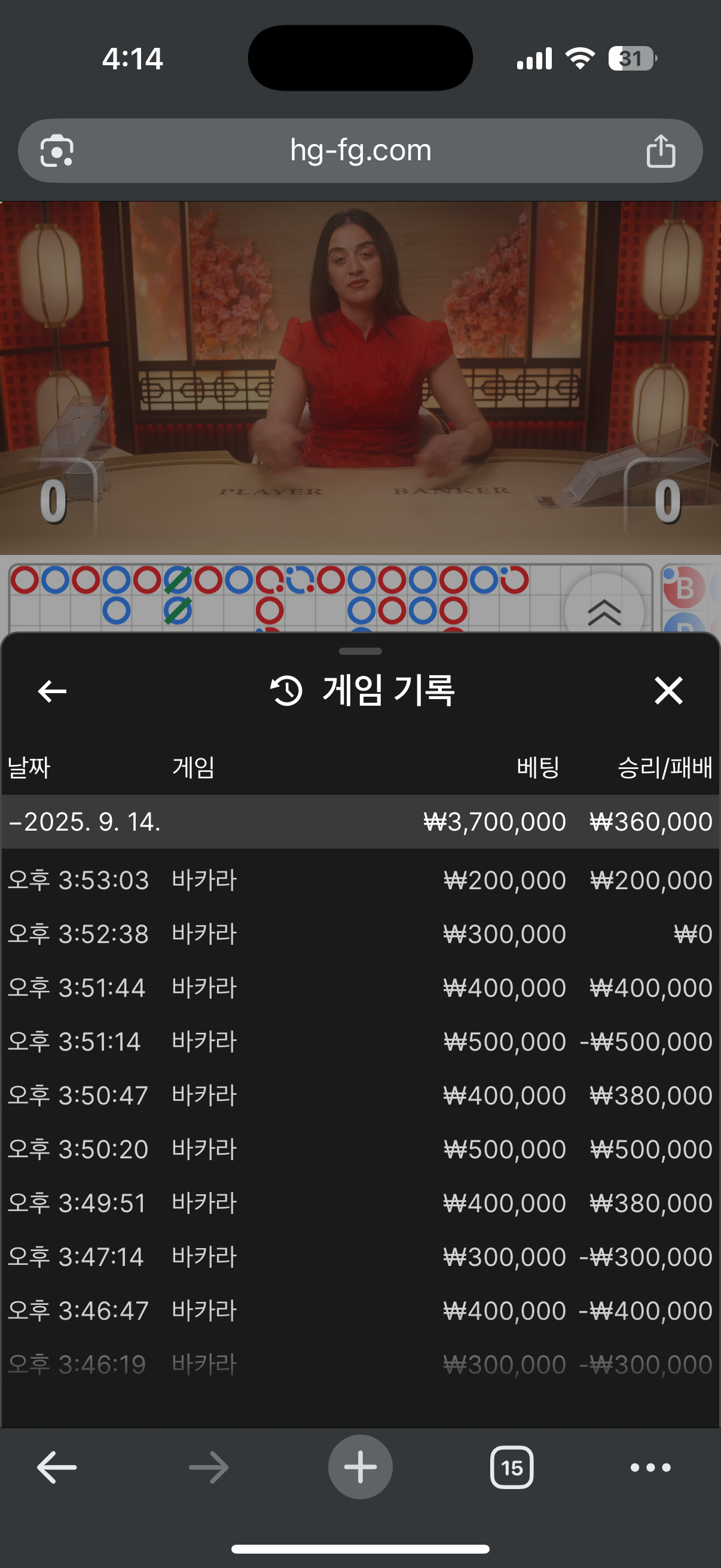721x1568 pixels.
Task: Close the game history panel
Action: point(668,691)
